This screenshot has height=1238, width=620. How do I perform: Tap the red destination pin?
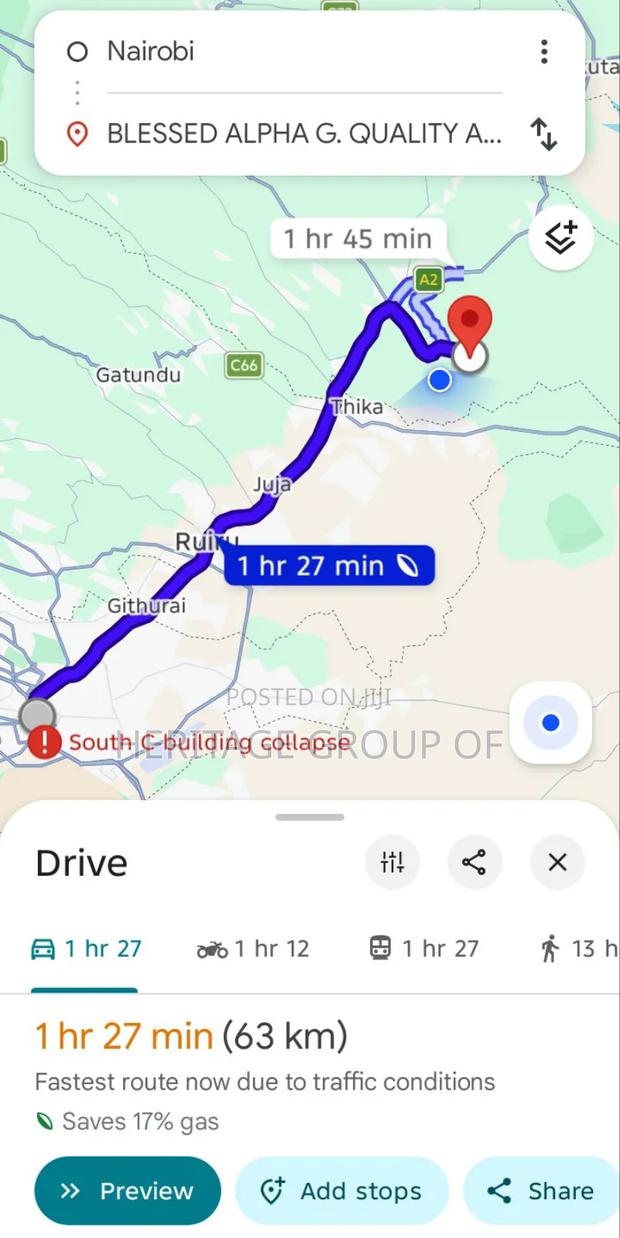click(x=470, y=320)
